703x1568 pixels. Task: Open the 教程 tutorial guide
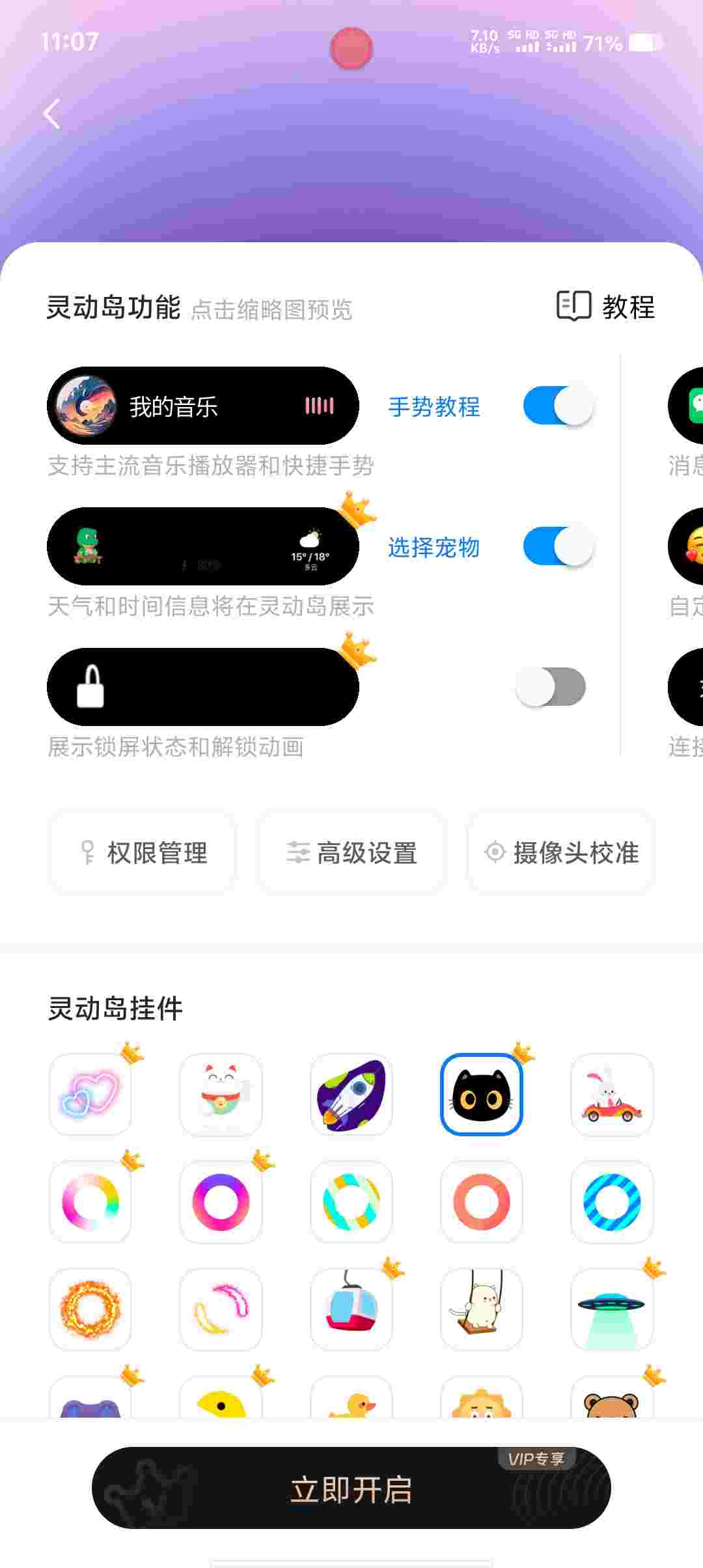(x=606, y=306)
